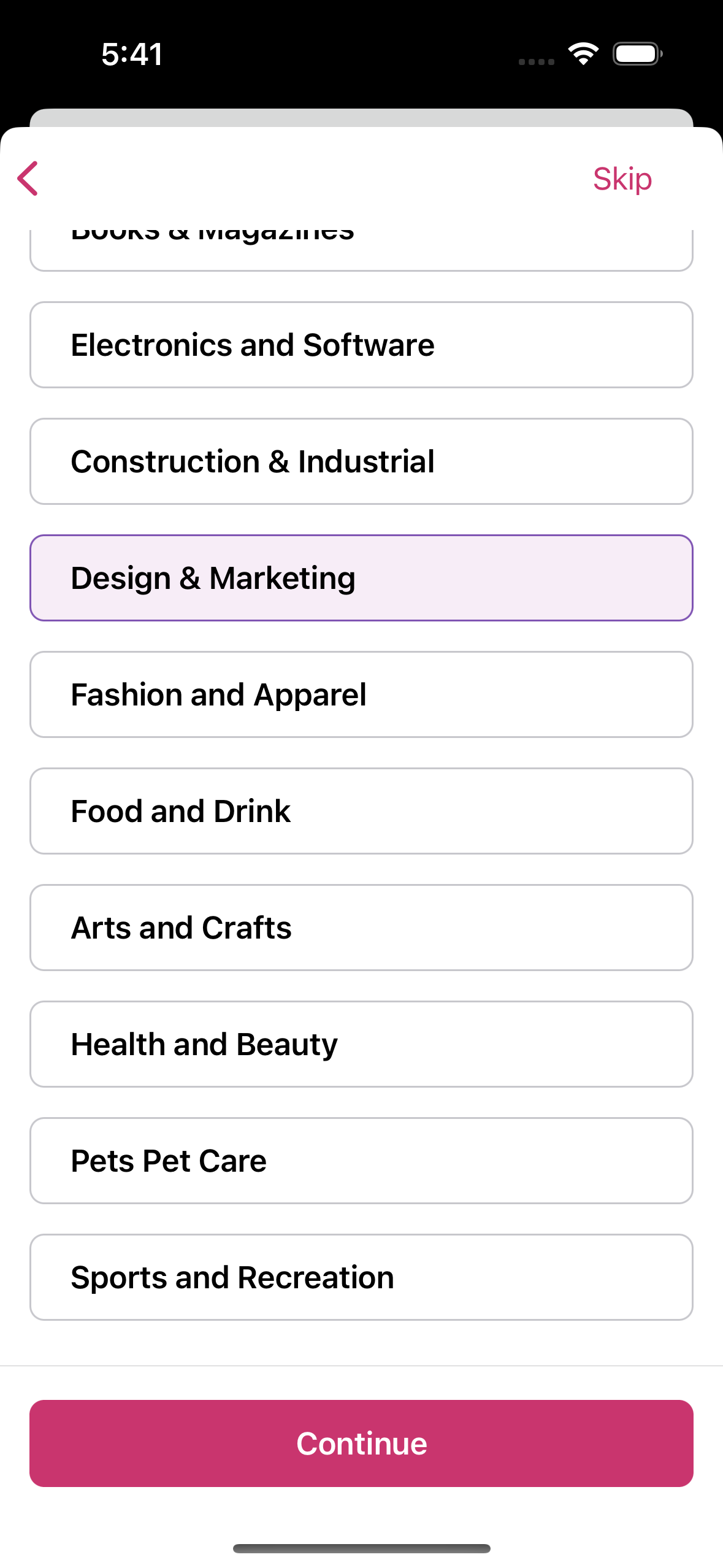Tap Continue to proceed
This screenshot has height=1568, width=723.
(x=361, y=1443)
